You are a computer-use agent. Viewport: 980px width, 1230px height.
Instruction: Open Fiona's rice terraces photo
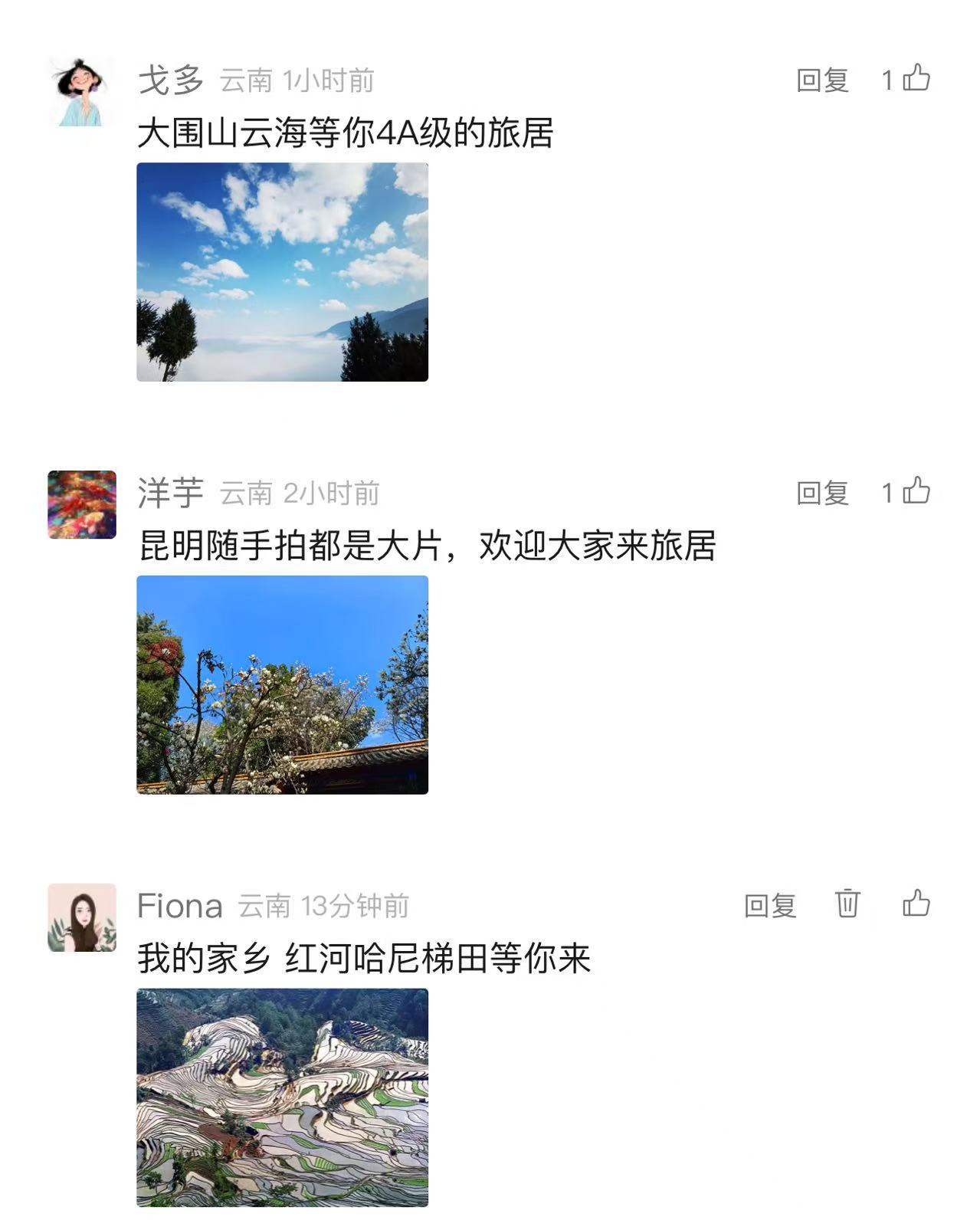click(282, 1097)
